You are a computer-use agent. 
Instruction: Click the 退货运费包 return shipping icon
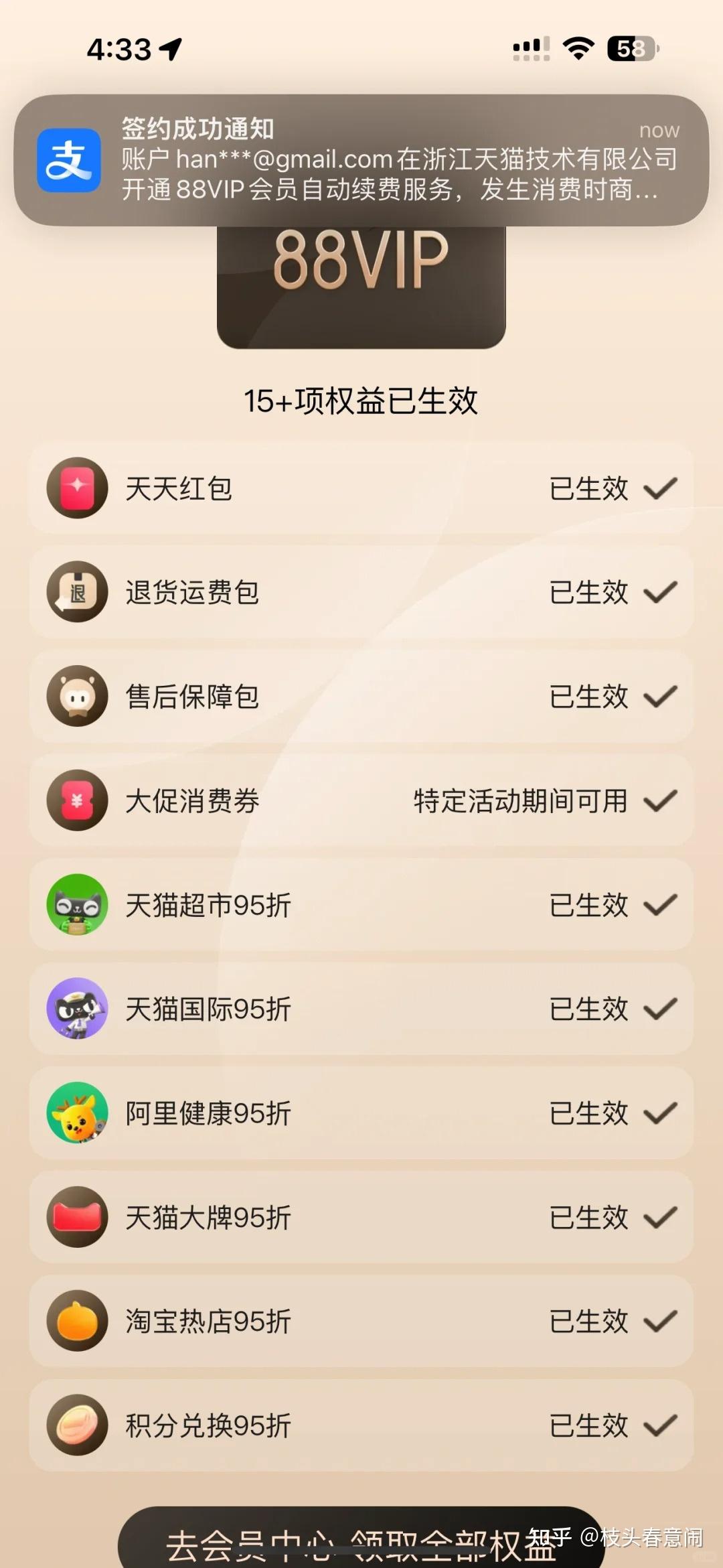click(77, 592)
